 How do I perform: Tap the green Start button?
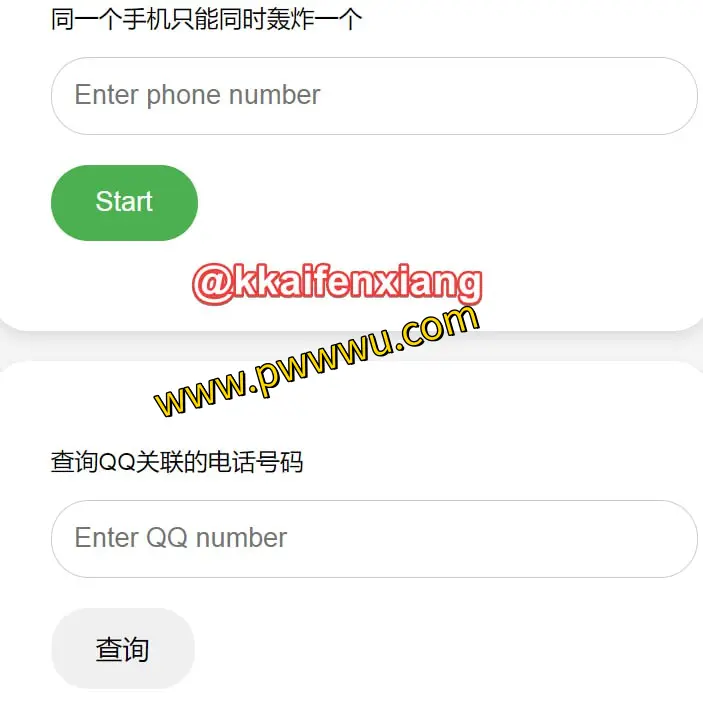tap(124, 203)
